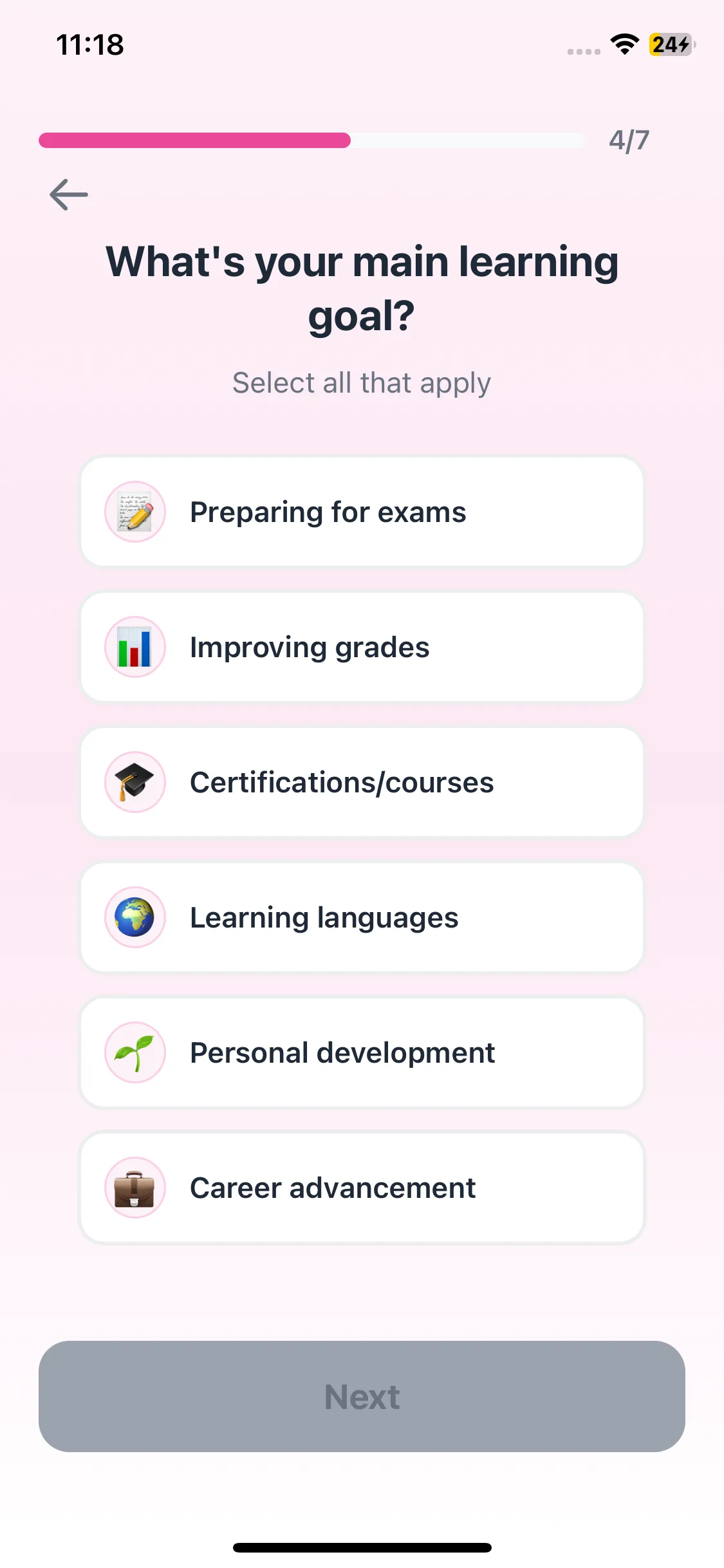This screenshot has width=724, height=1568.
Task: Select Learning languages goal
Action: 362,918
